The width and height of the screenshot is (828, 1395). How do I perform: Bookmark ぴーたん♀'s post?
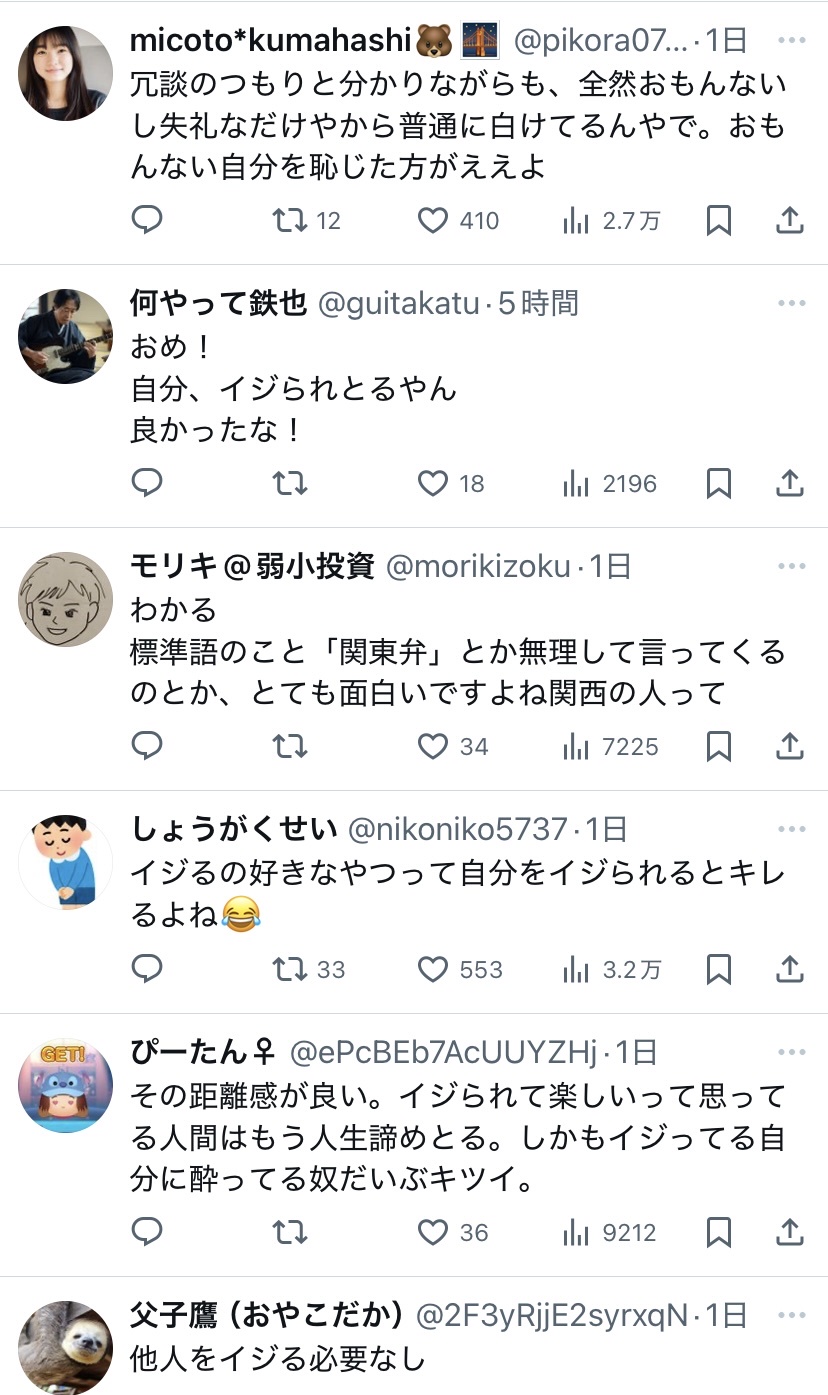coord(718,1232)
